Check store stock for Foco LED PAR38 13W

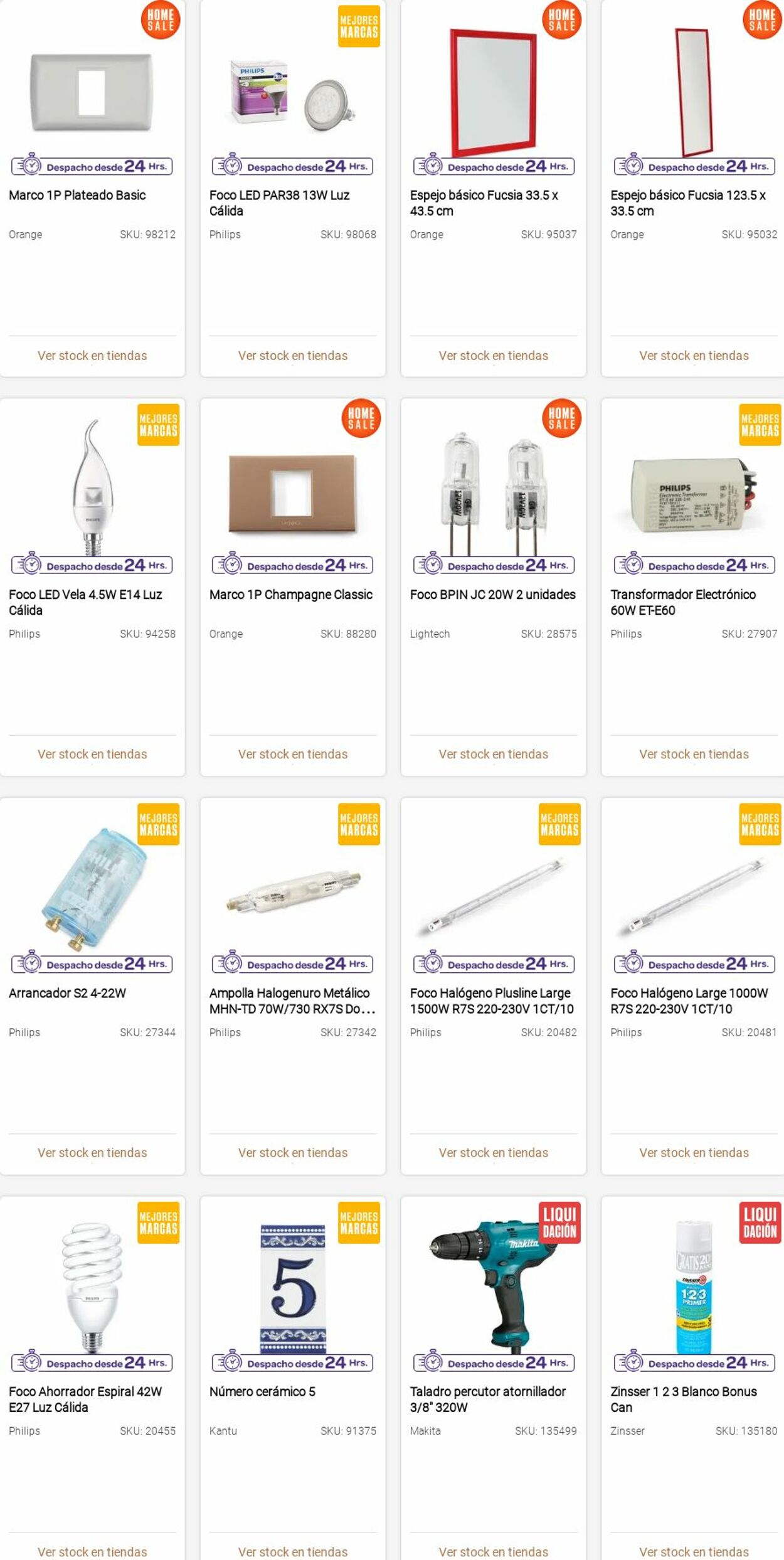pyautogui.click(x=292, y=356)
